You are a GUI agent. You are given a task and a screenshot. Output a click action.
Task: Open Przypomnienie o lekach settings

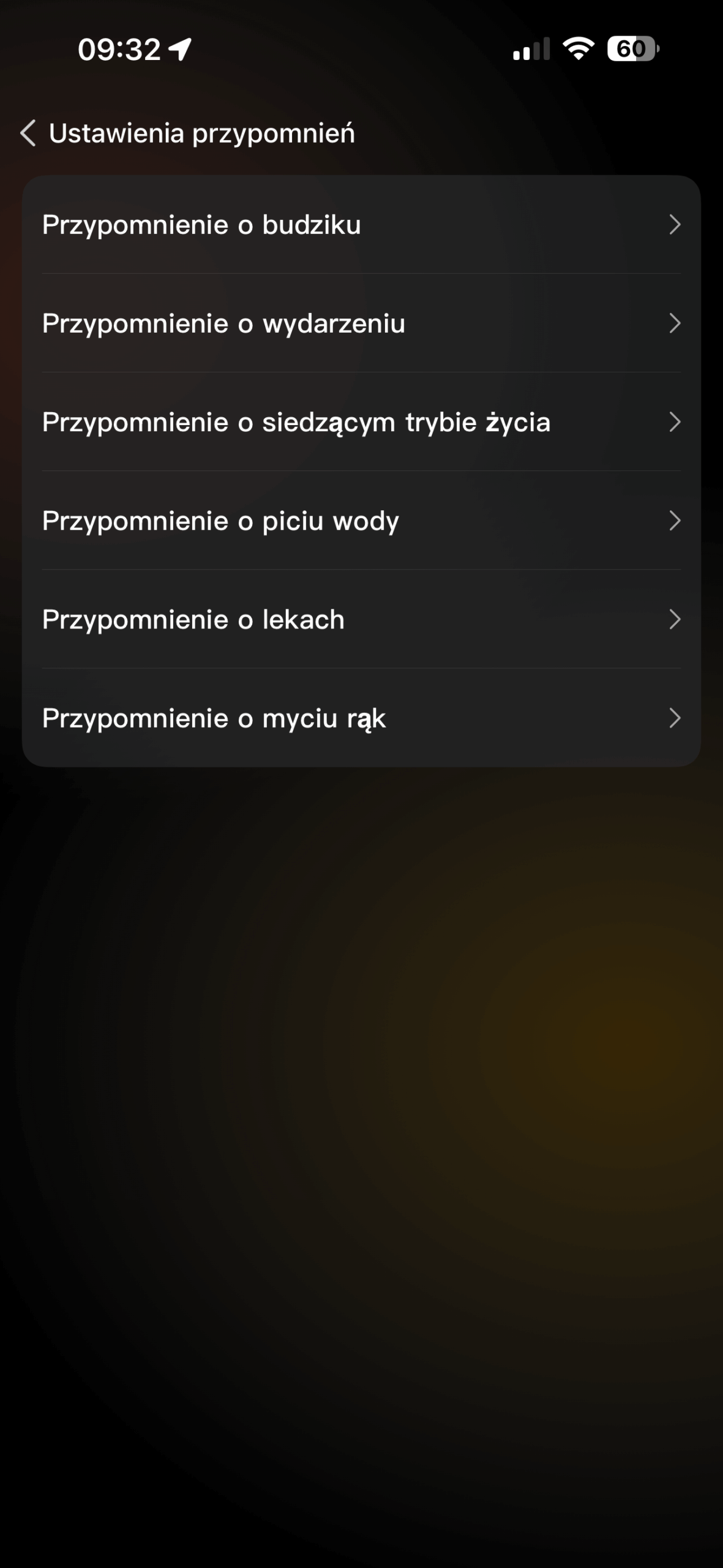click(x=361, y=619)
